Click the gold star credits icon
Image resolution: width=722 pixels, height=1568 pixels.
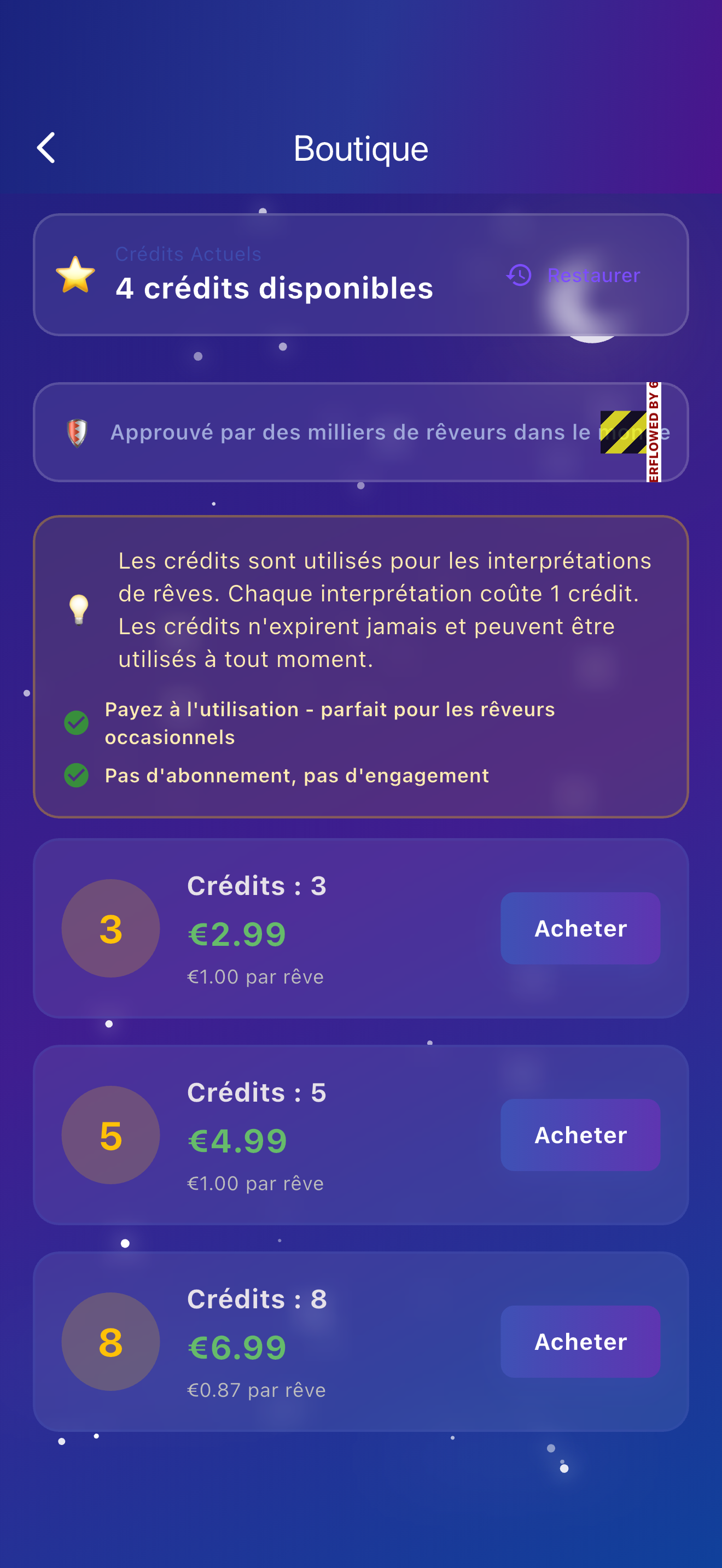click(74, 277)
